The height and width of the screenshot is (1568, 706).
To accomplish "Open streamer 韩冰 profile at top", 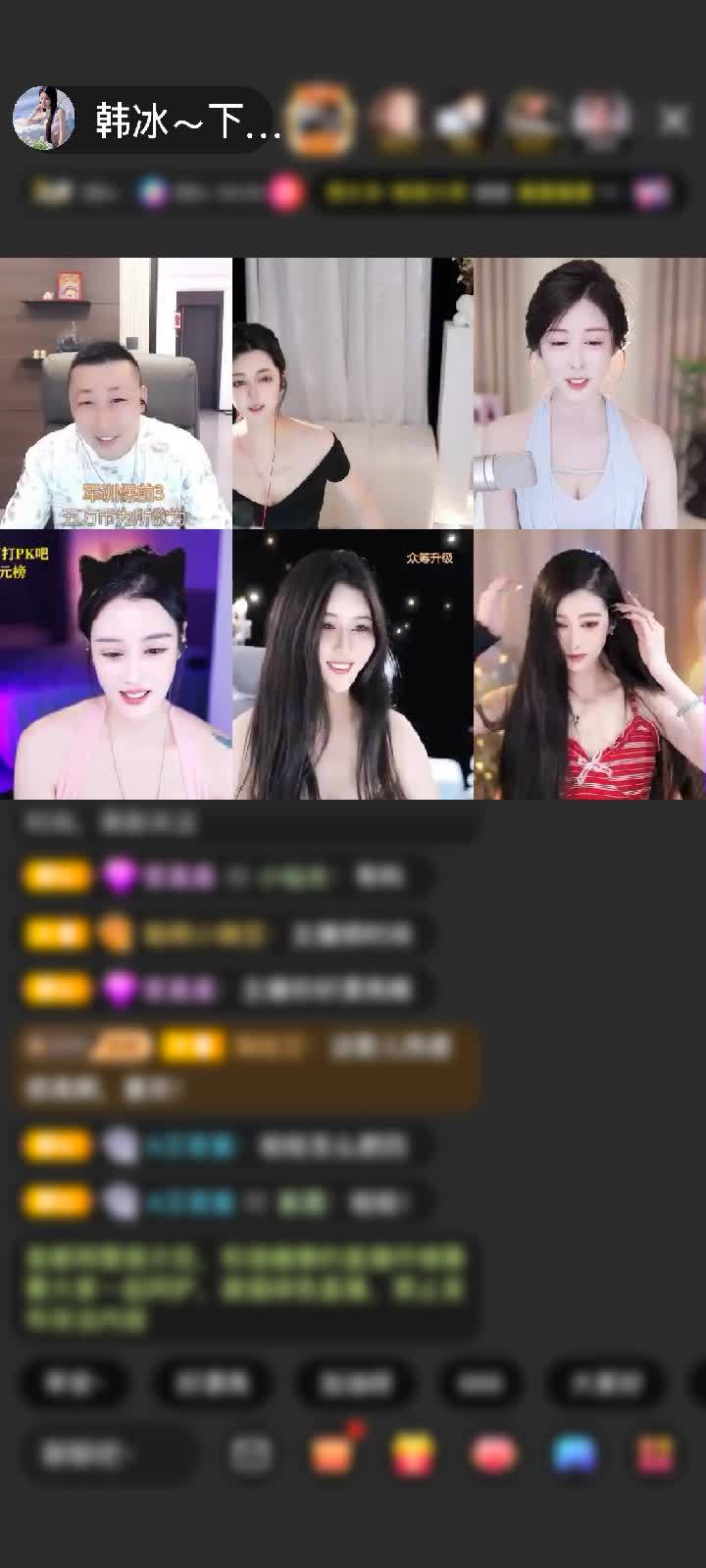I will [44, 120].
